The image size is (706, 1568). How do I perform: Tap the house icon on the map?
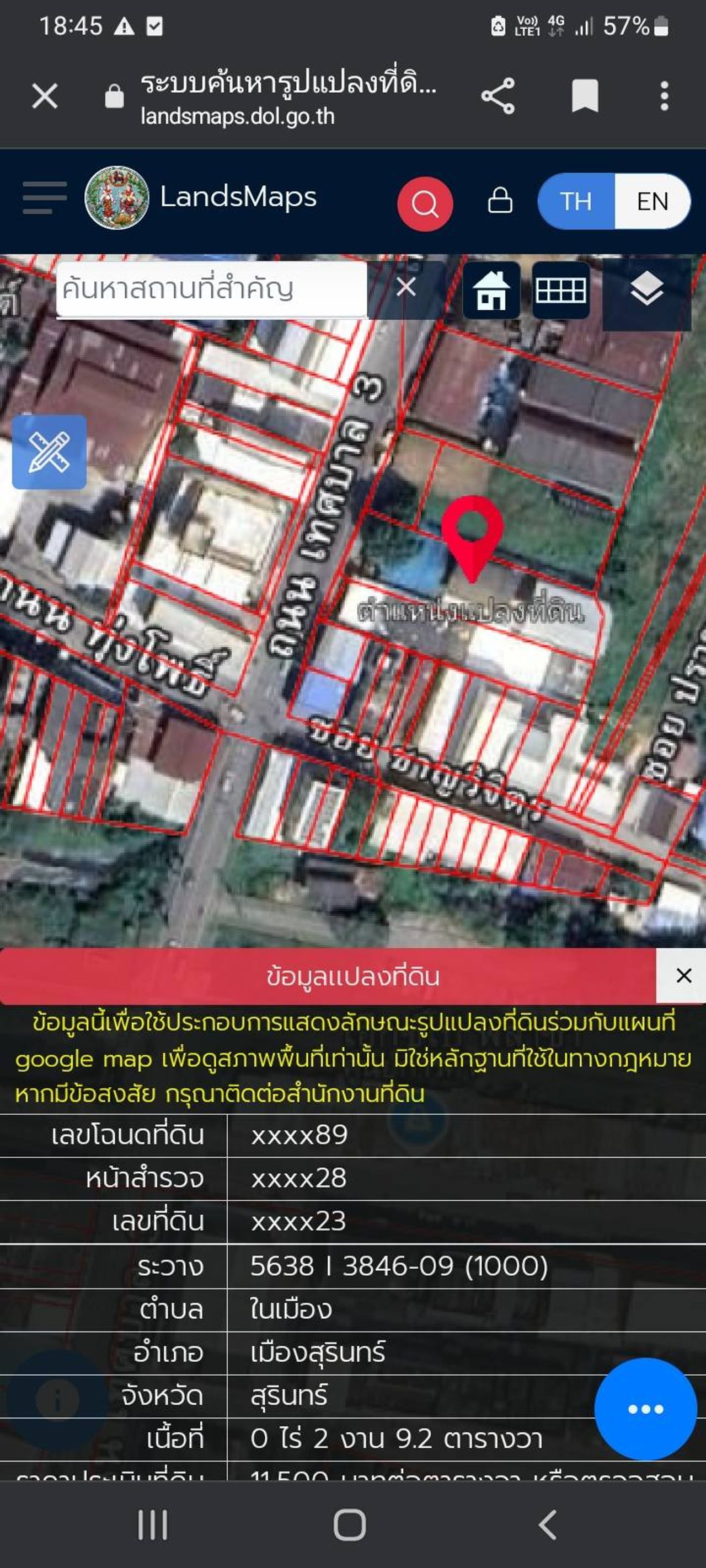click(x=491, y=290)
